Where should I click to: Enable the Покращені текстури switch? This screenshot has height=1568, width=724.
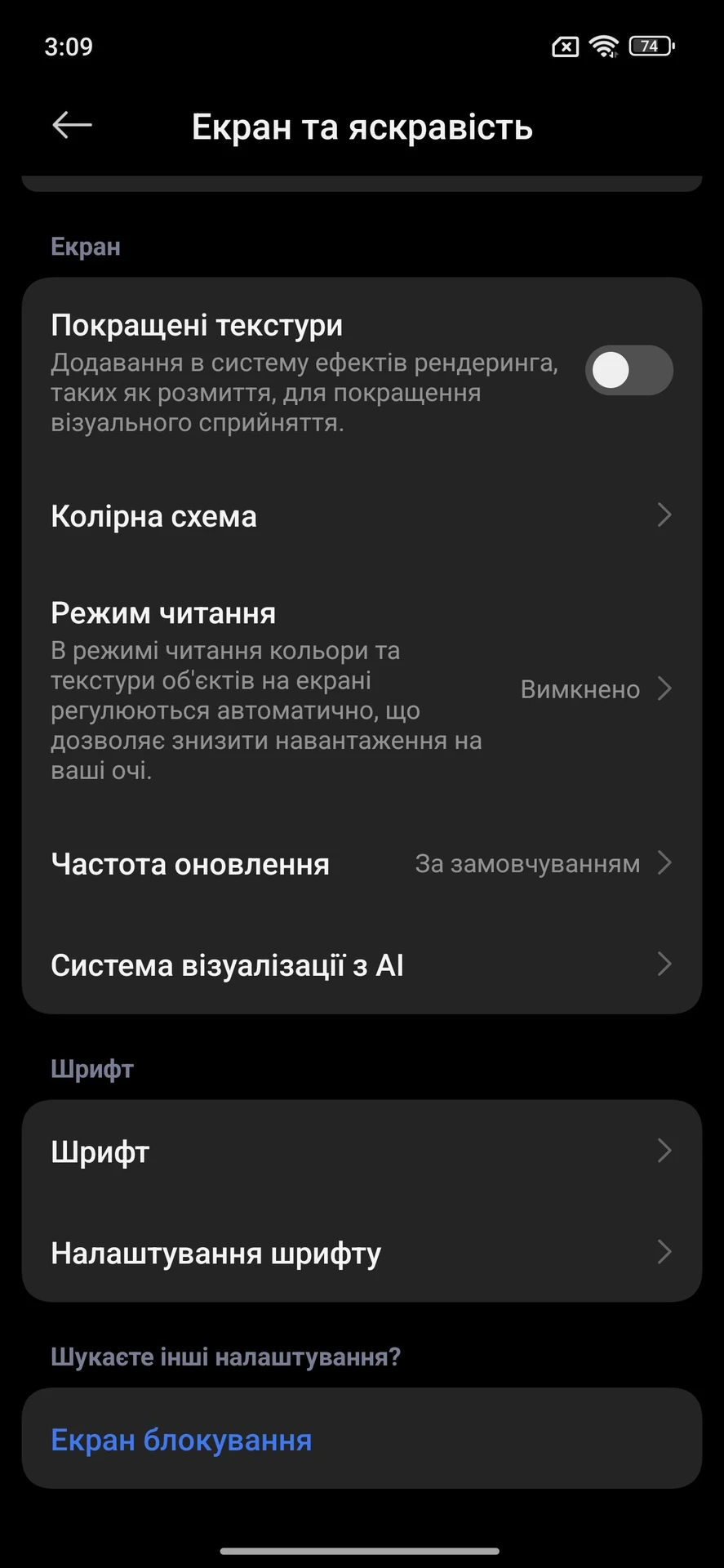[629, 371]
